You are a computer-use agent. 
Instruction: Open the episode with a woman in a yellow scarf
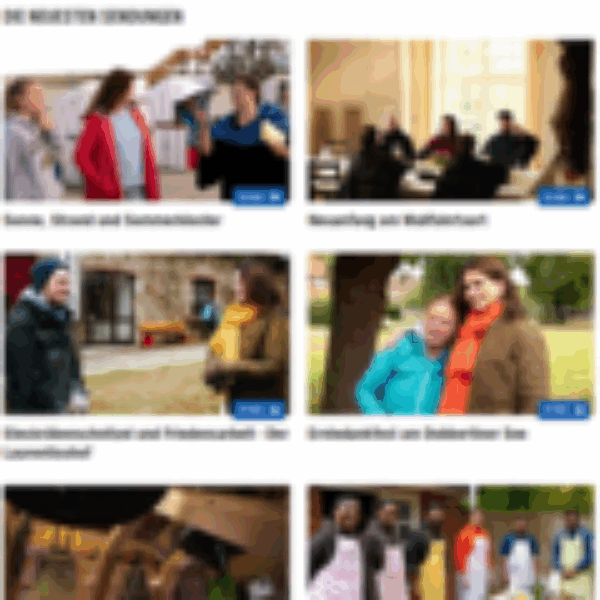pyautogui.click(x=146, y=335)
